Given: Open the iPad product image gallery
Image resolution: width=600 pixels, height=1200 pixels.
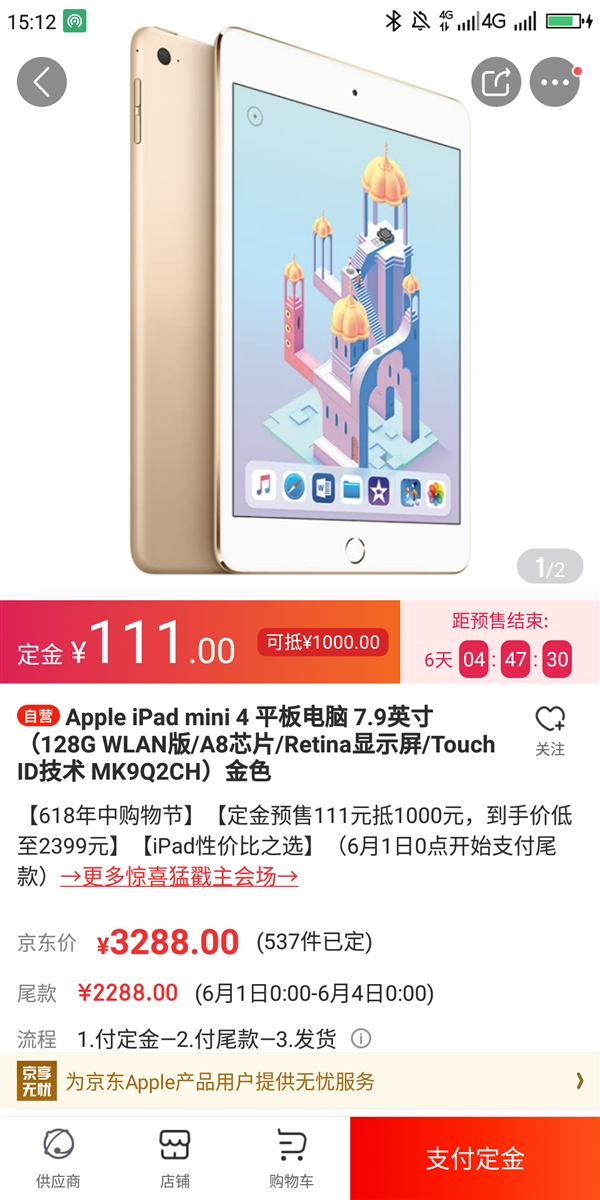Looking at the screenshot, I should [x=300, y=310].
